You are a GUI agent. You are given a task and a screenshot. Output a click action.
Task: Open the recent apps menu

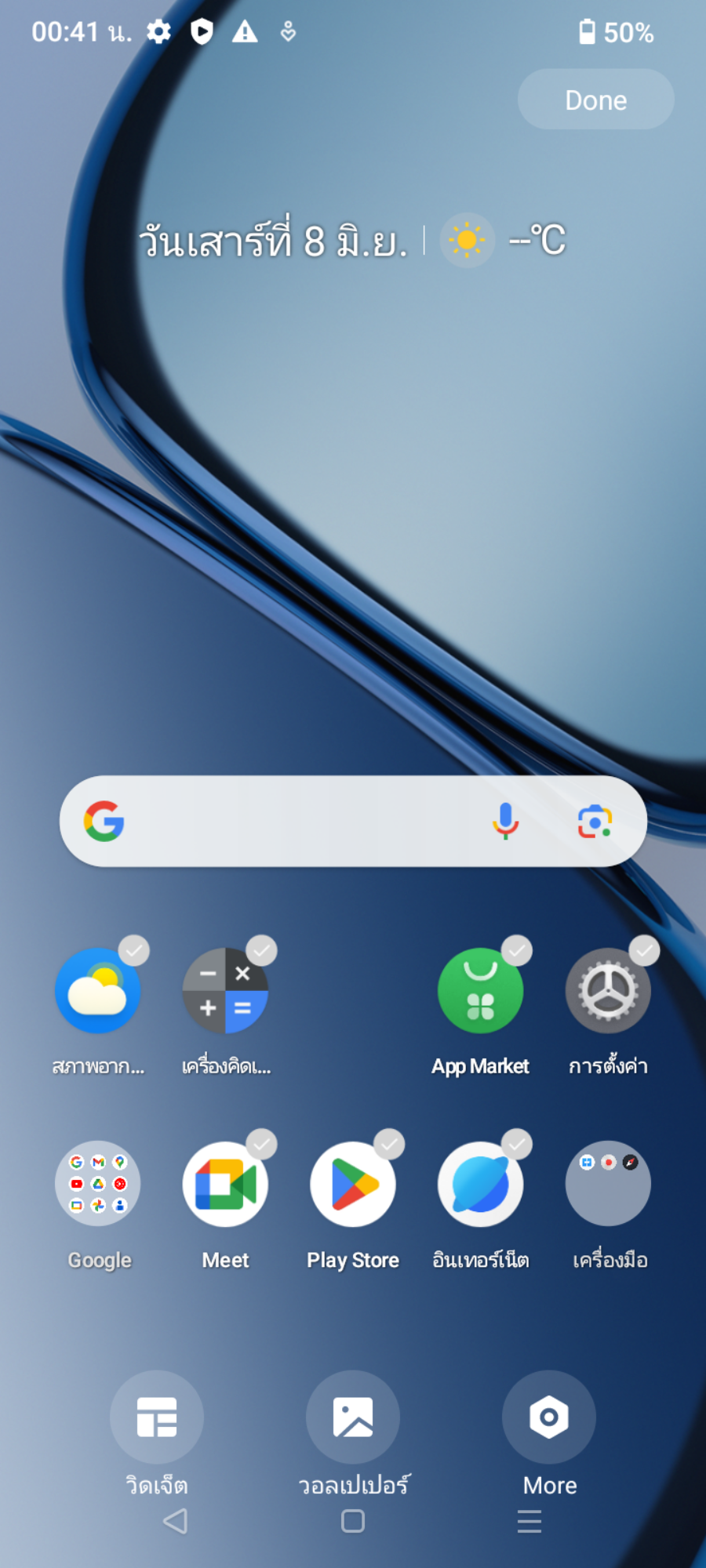tap(529, 1522)
